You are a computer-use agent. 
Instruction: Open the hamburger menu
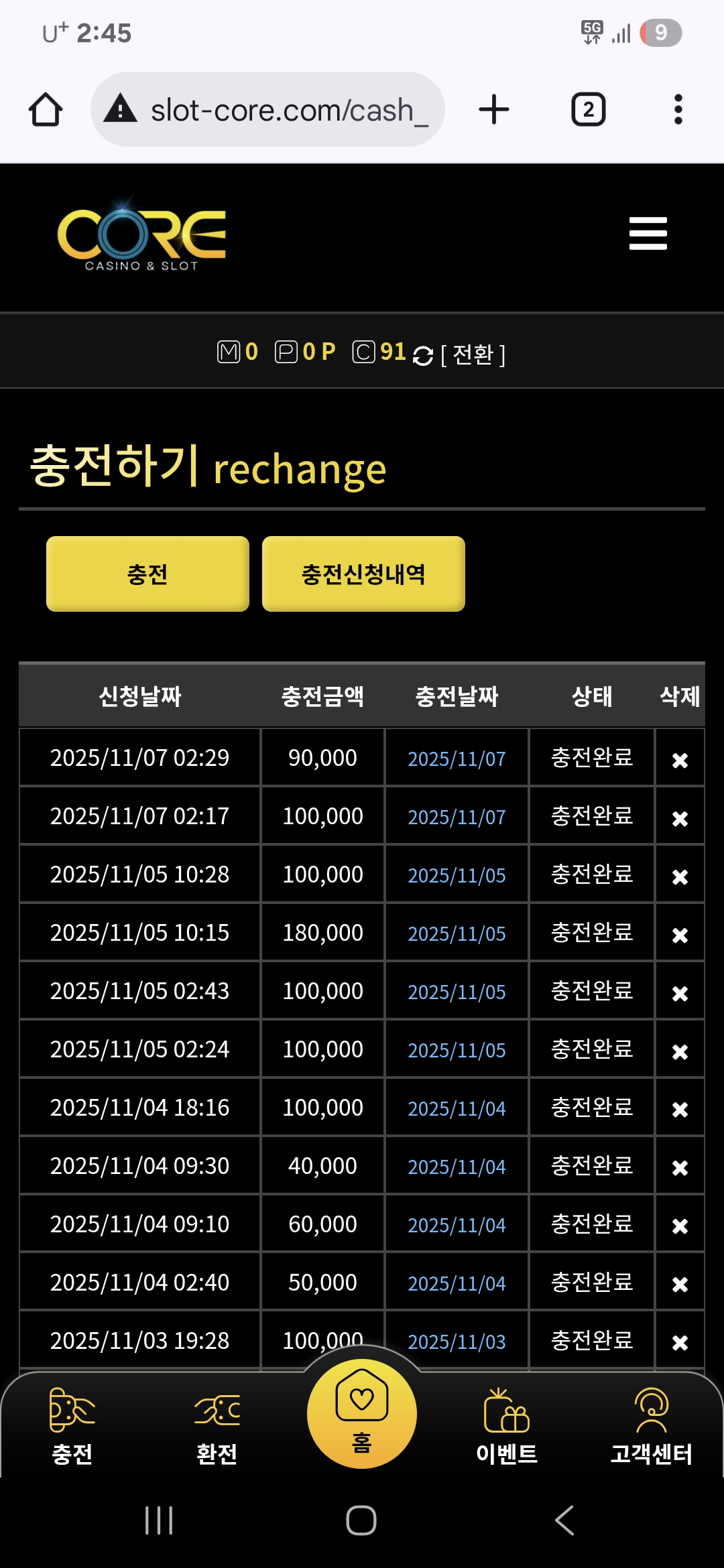(x=648, y=233)
